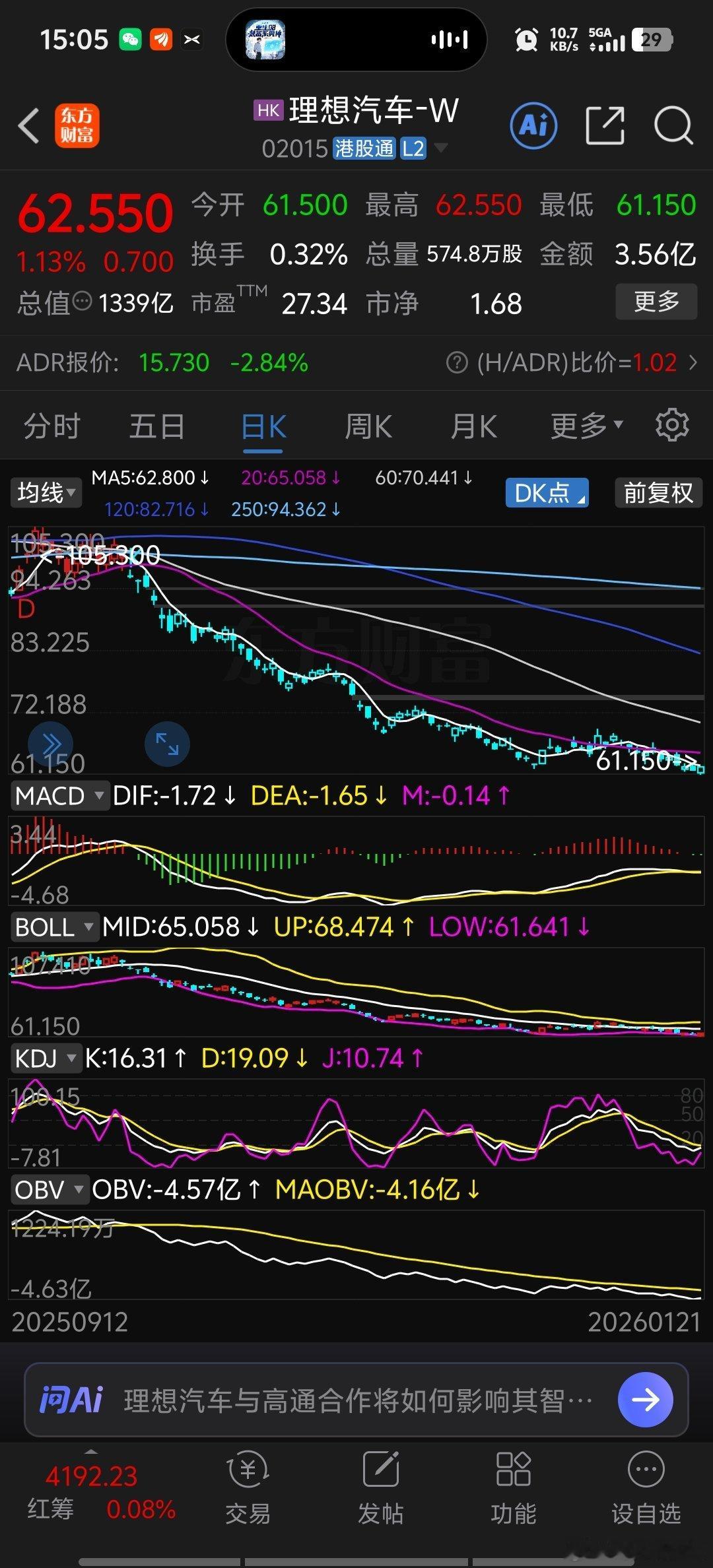The image size is (713, 1568).
Task: Open the 均线 moving average dropdown
Action: [45, 492]
